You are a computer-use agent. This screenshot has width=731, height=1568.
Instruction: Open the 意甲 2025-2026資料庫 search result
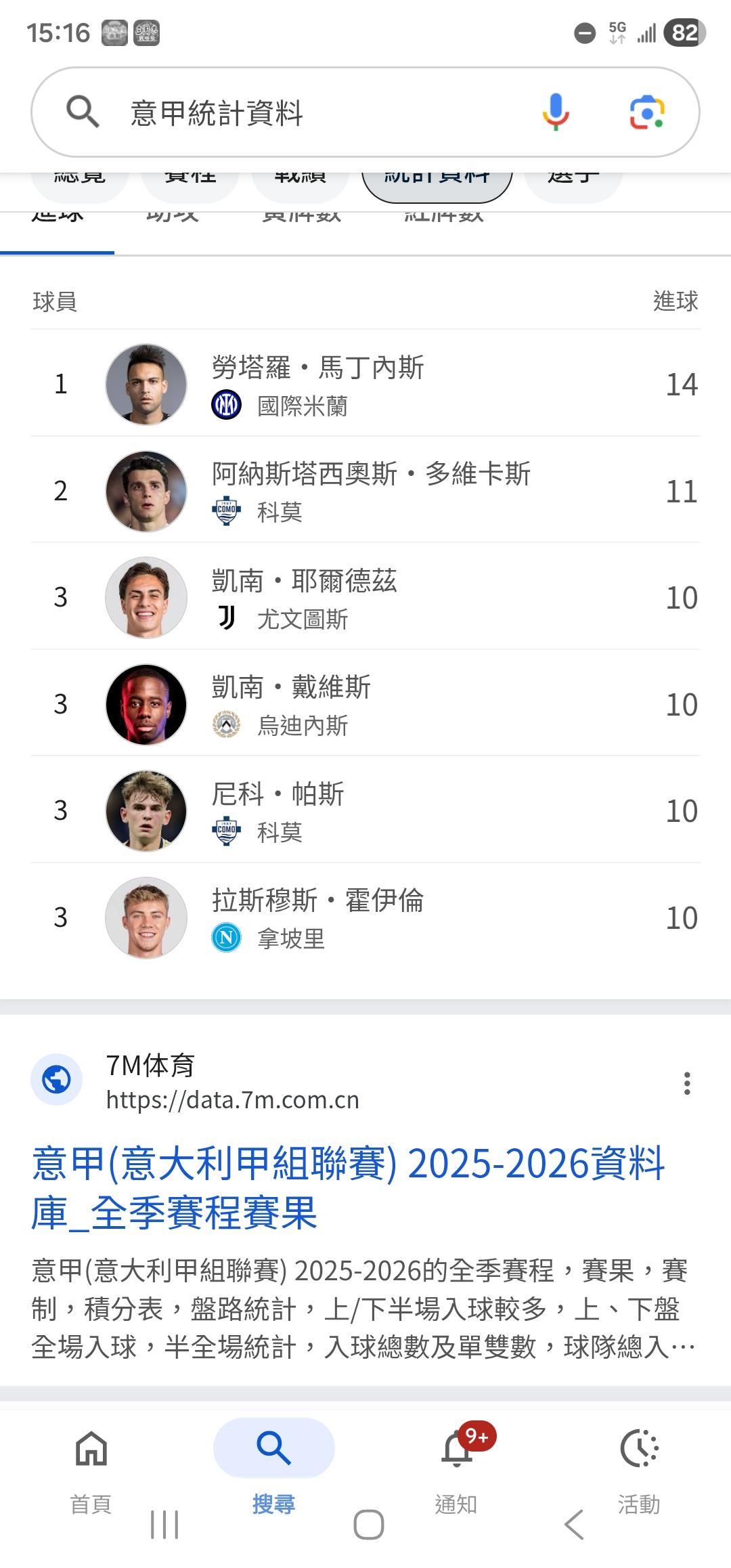pyautogui.click(x=348, y=1188)
